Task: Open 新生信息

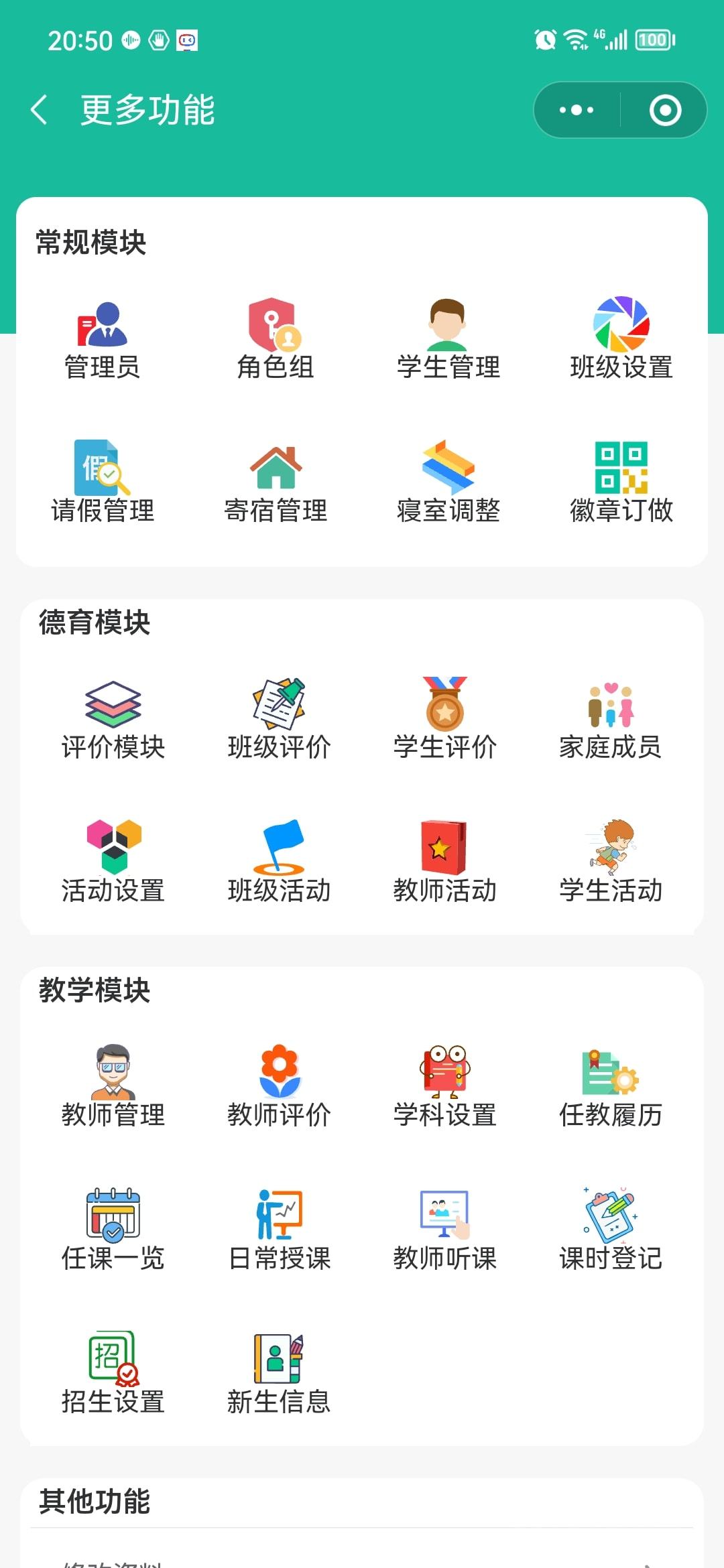Action: (x=279, y=1374)
